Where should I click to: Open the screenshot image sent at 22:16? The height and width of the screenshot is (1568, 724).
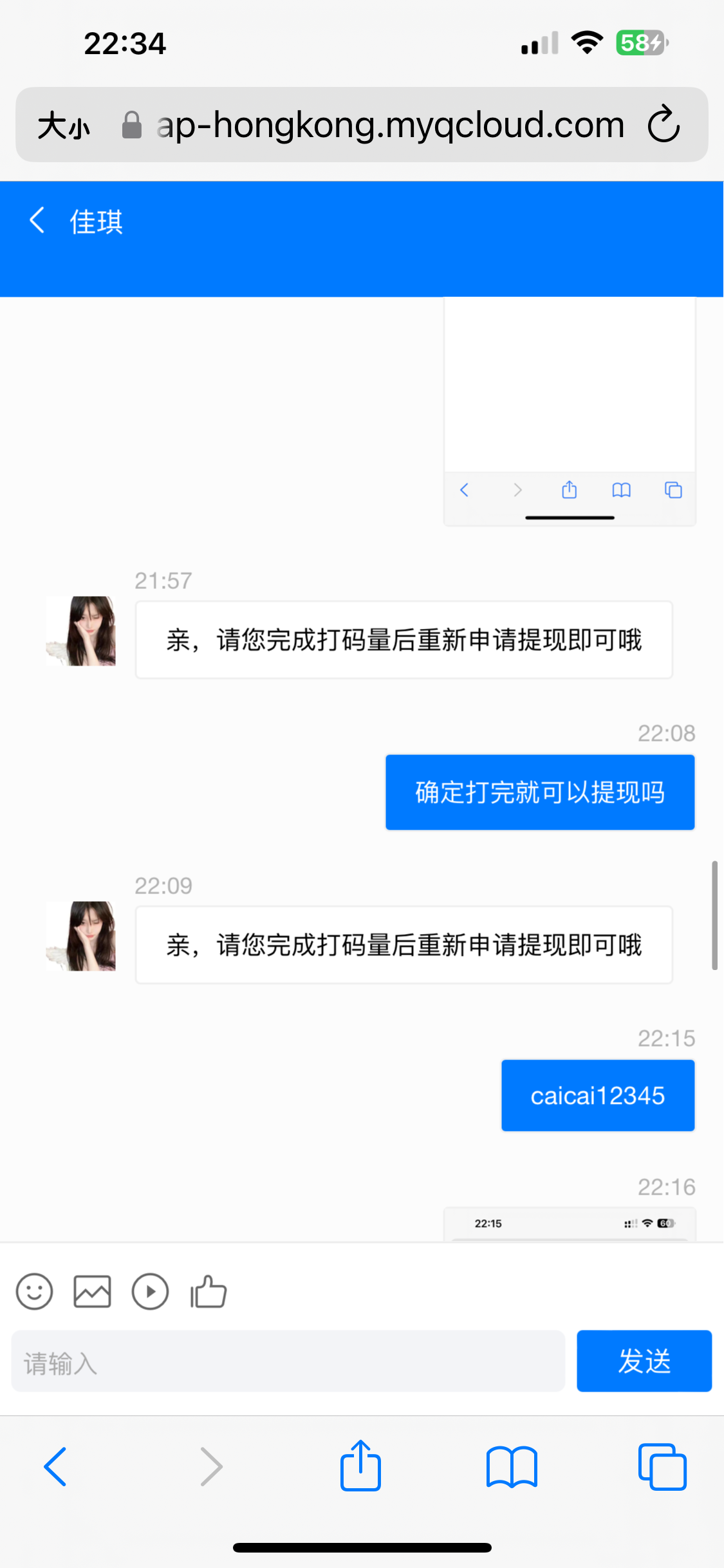(569, 1225)
